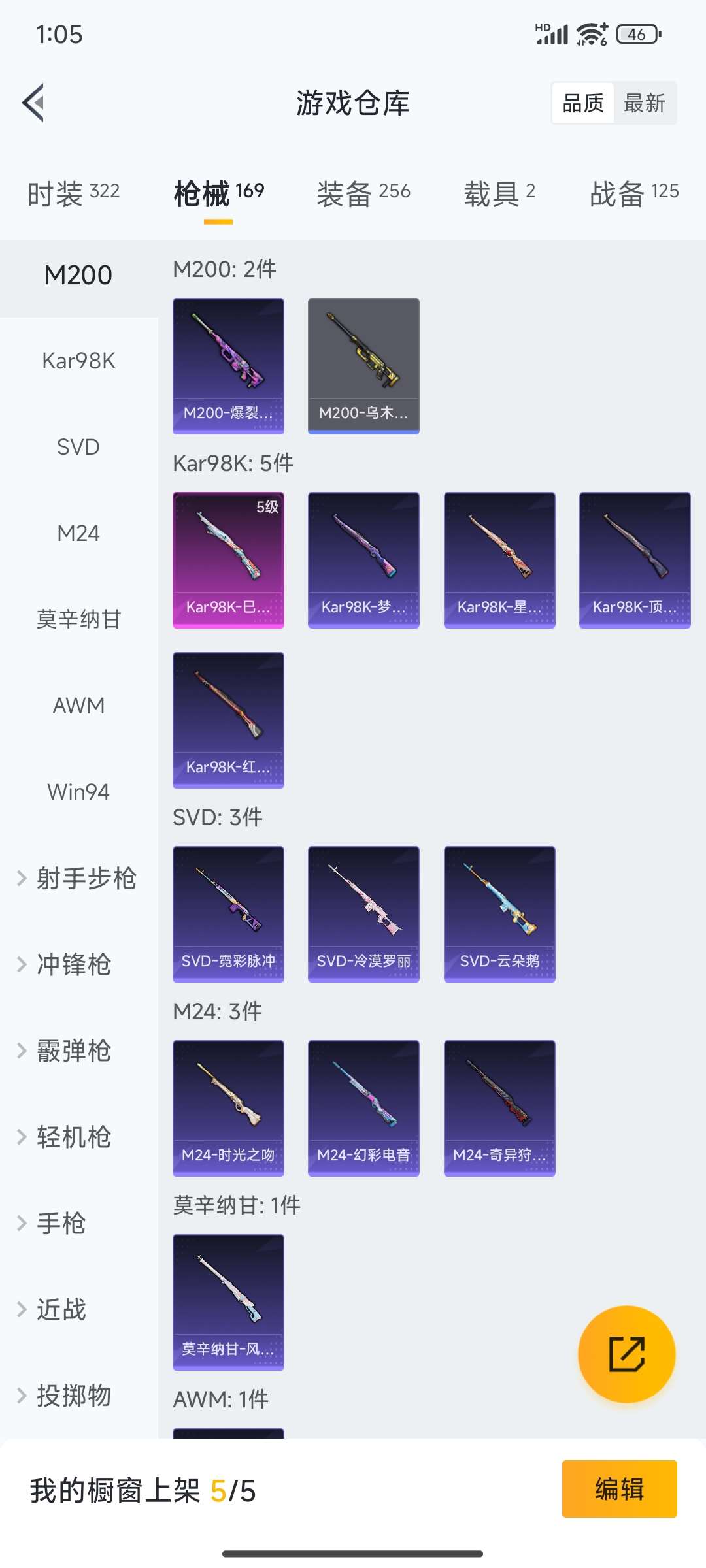Image resolution: width=706 pixels, height=1568 pixels.
Task: Switch sorting to 最新
Action: (645, 103)
